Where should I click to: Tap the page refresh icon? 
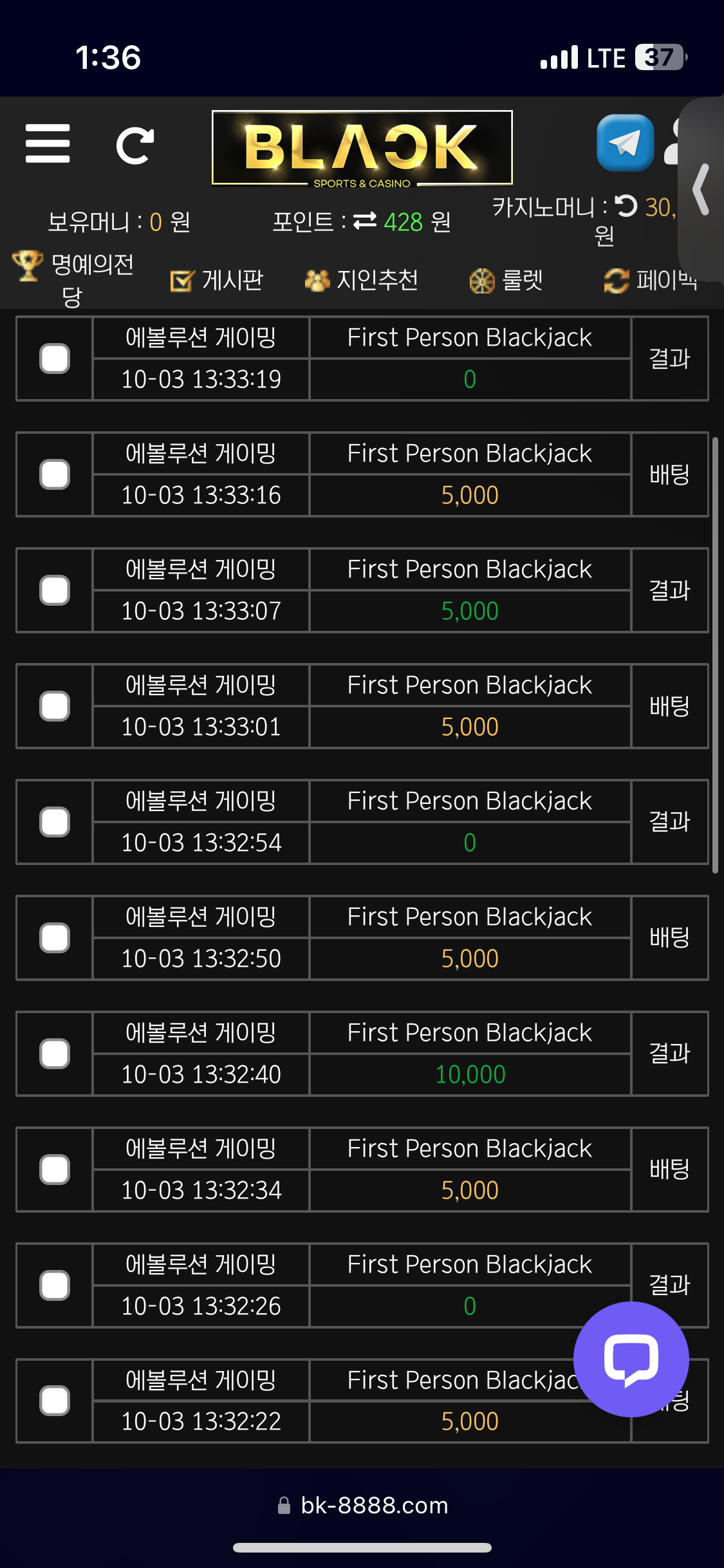click(135, 146)
